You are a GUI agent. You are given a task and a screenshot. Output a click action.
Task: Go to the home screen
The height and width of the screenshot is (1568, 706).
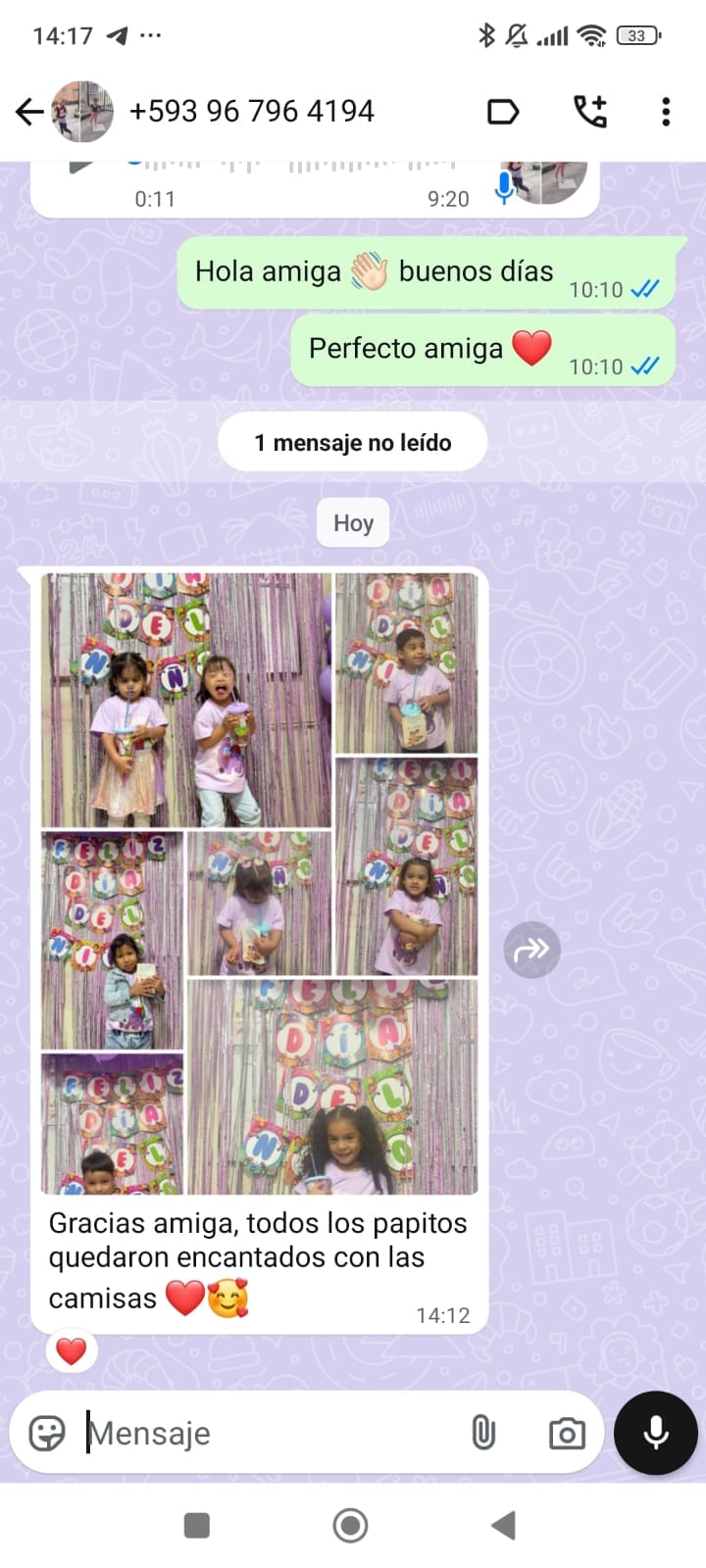tap(350, 1525)
